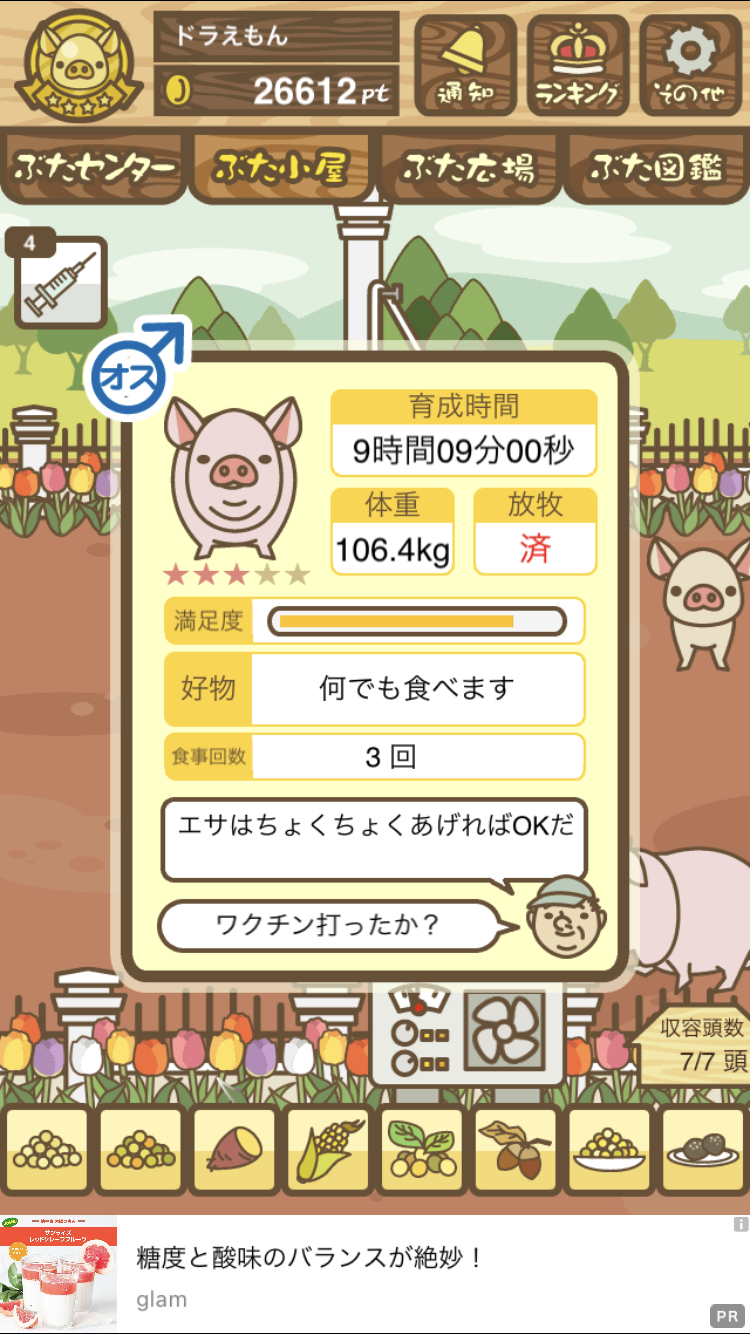Switch to the ぶたセンター tab
Viewport: 750px width, 1334px height.
click(95, 167)
